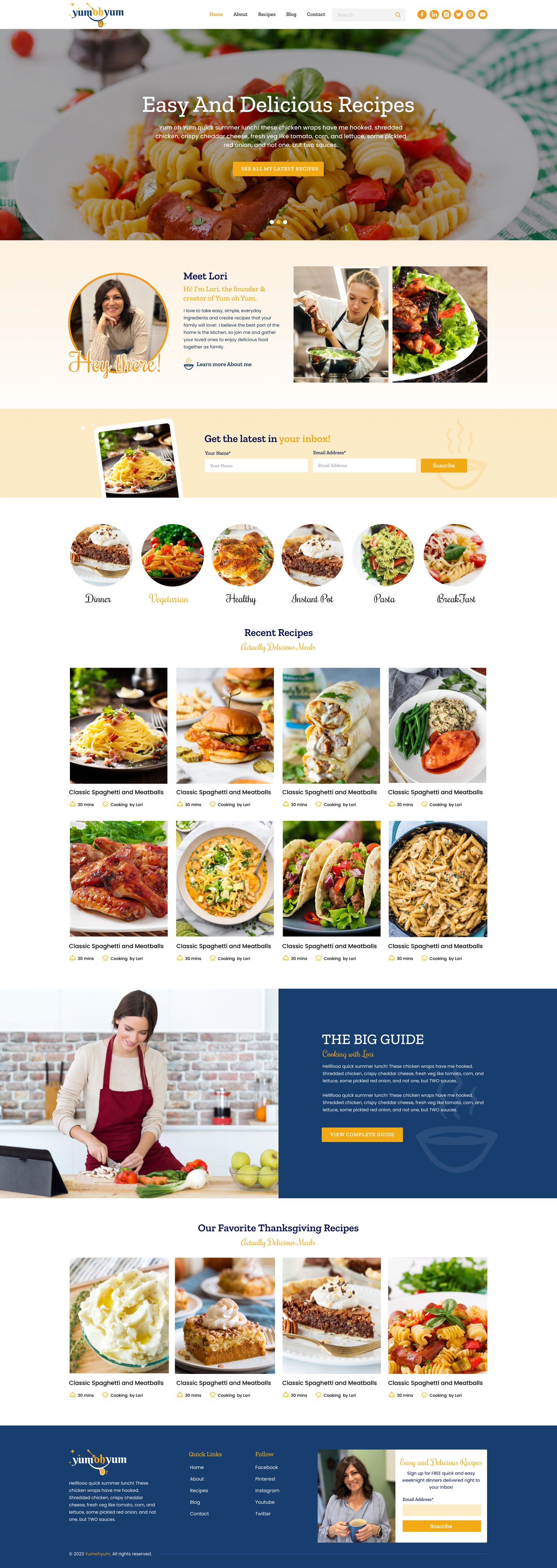The height and width of the screenshot is (1568, 557).
Task: Open the Facebook icon in header
Action: [x=422, y=15]
